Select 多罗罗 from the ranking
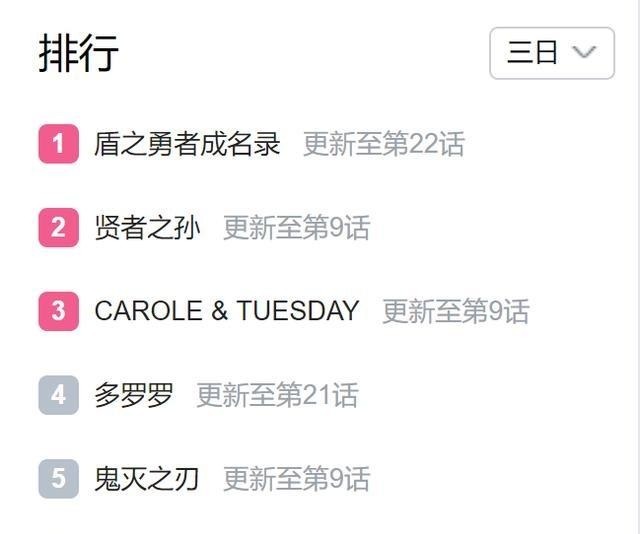The width and height of the screenshot is (640, 534). point(134,395)
